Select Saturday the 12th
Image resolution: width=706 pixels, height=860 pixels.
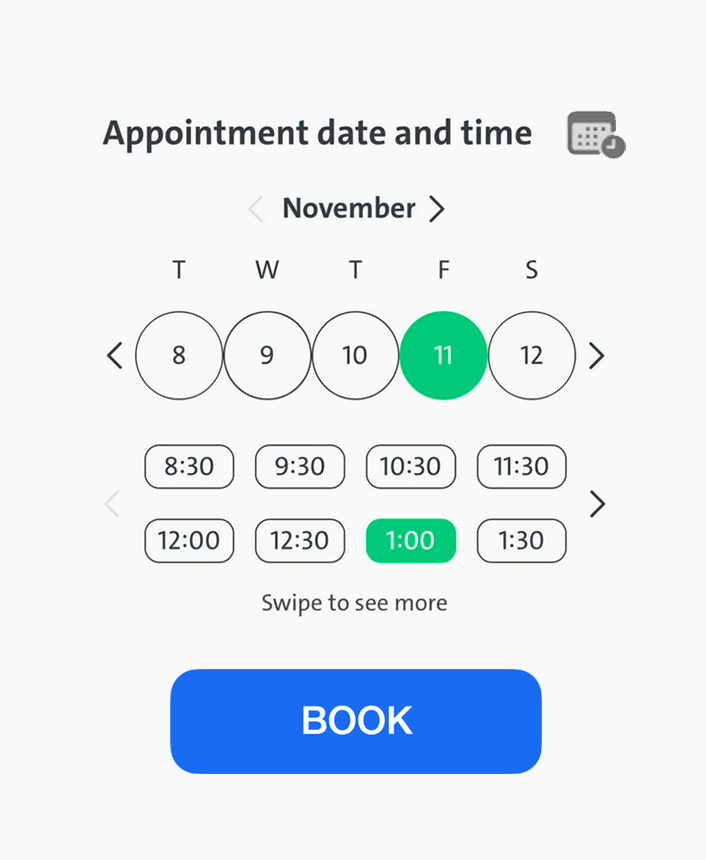531,355
